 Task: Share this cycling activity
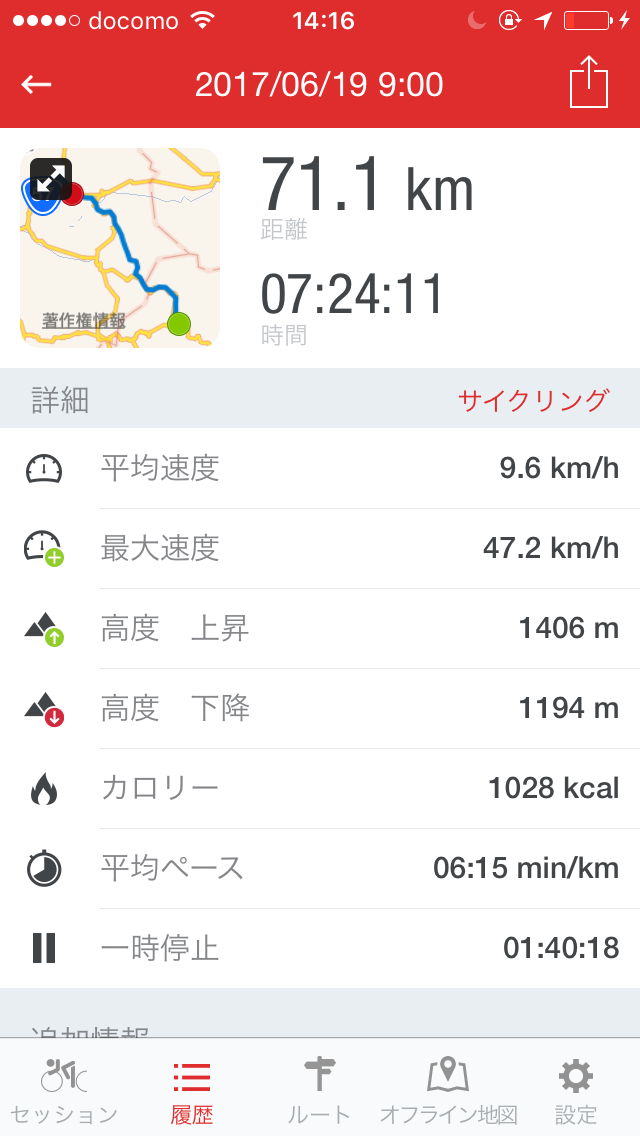[x=588, y=83]
